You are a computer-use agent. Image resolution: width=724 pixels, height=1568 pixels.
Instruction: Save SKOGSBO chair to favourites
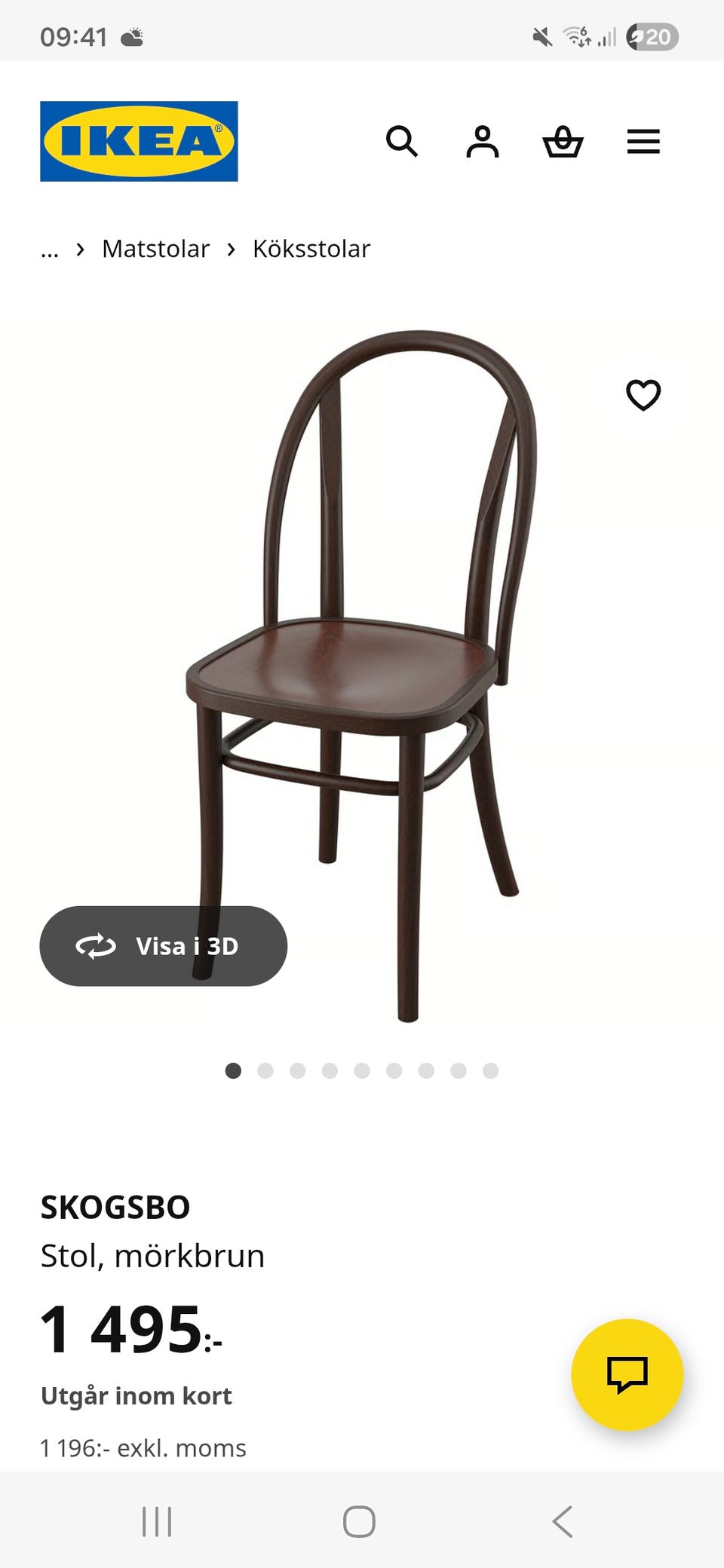[643, 394]
